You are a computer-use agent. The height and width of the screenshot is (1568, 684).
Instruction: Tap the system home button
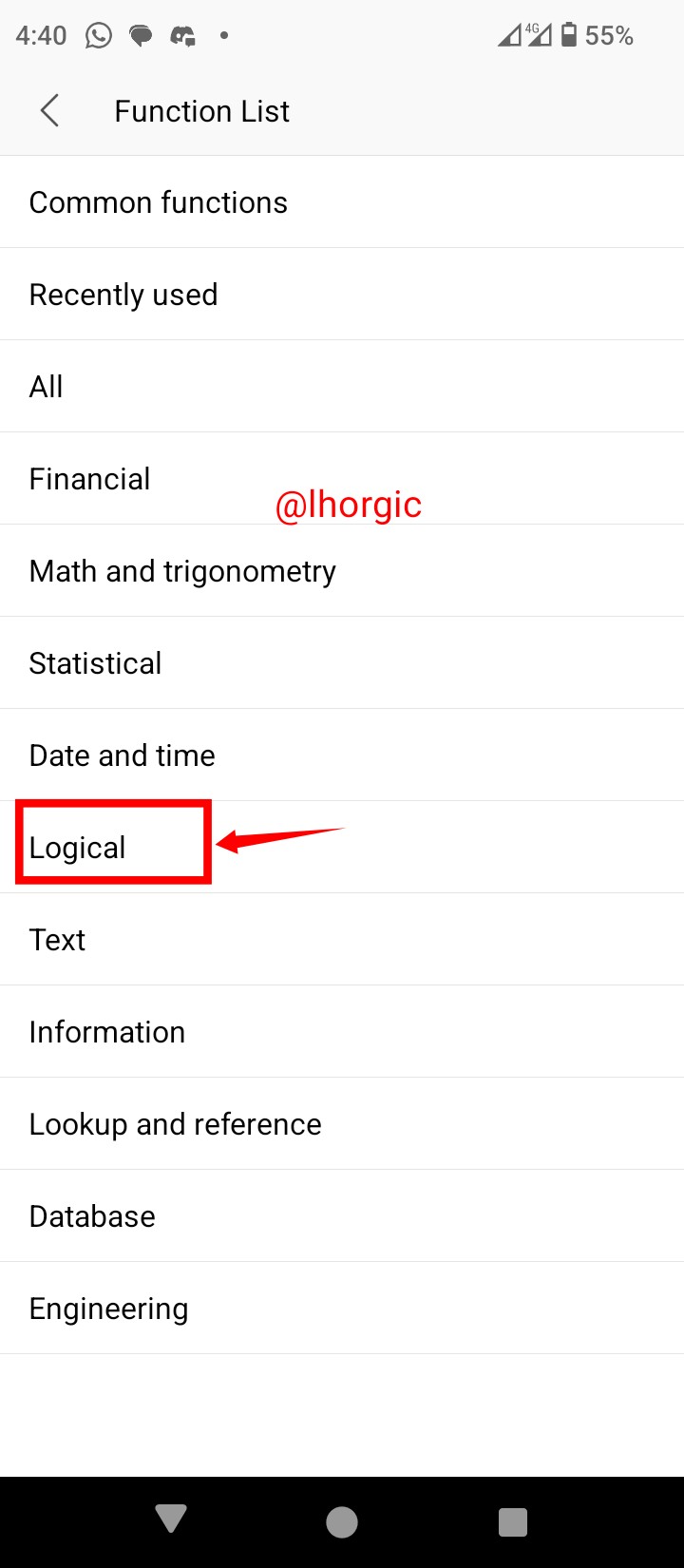pos(342,1521)
